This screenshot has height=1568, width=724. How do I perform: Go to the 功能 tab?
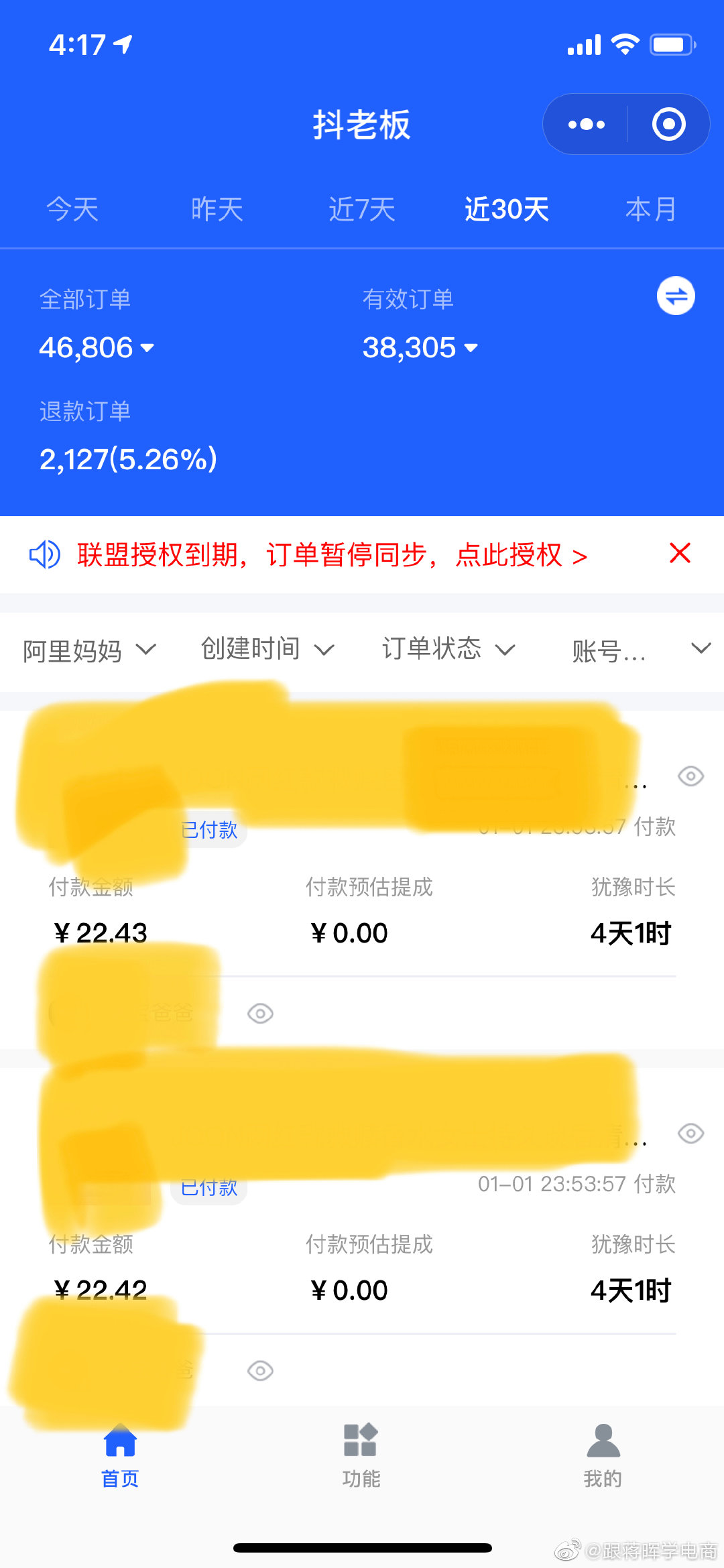pyautogui.click(x=361, y=1456)
